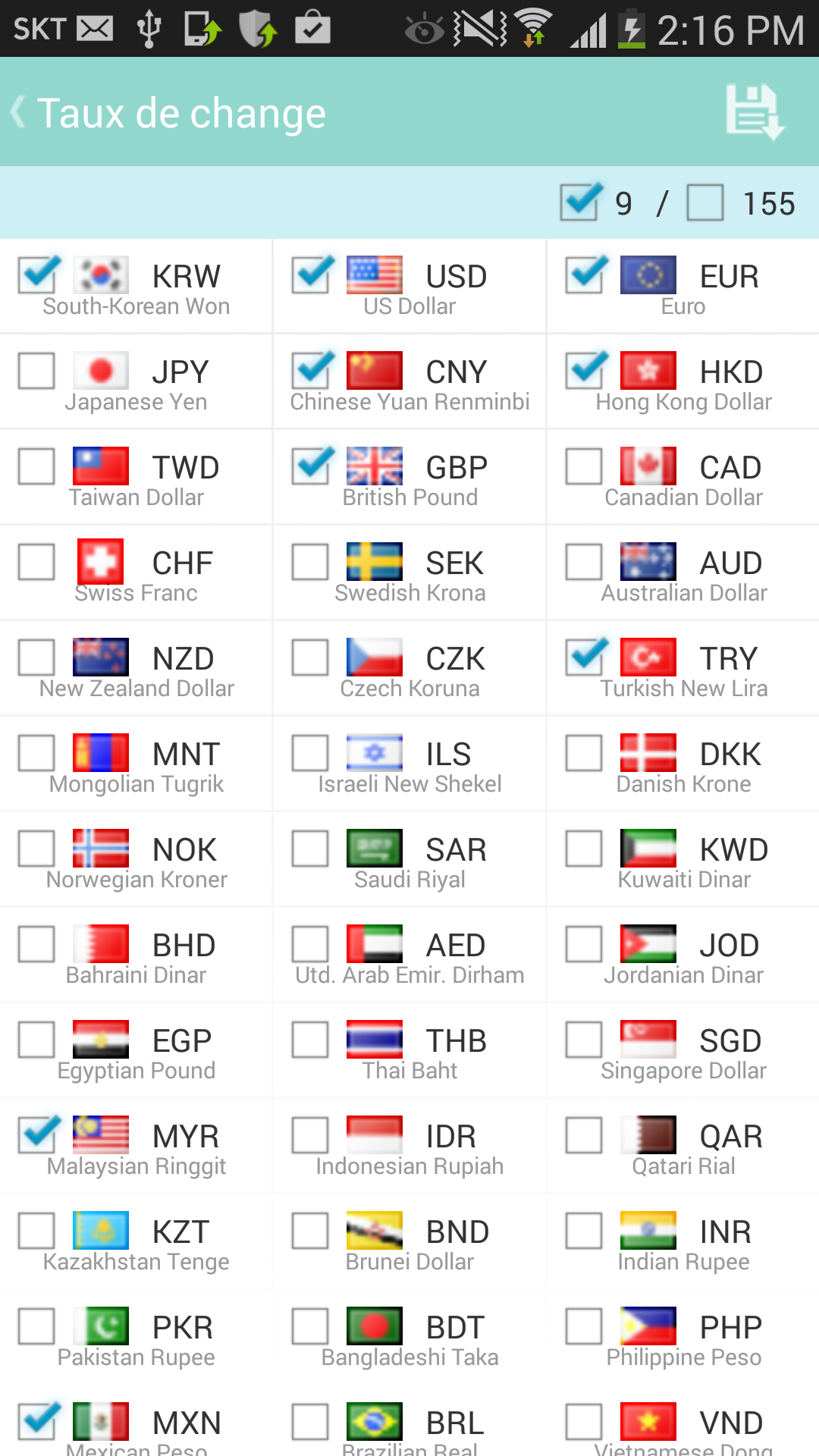
Task: Select JPY Japanese Yen
Action: tap(37, 372)
